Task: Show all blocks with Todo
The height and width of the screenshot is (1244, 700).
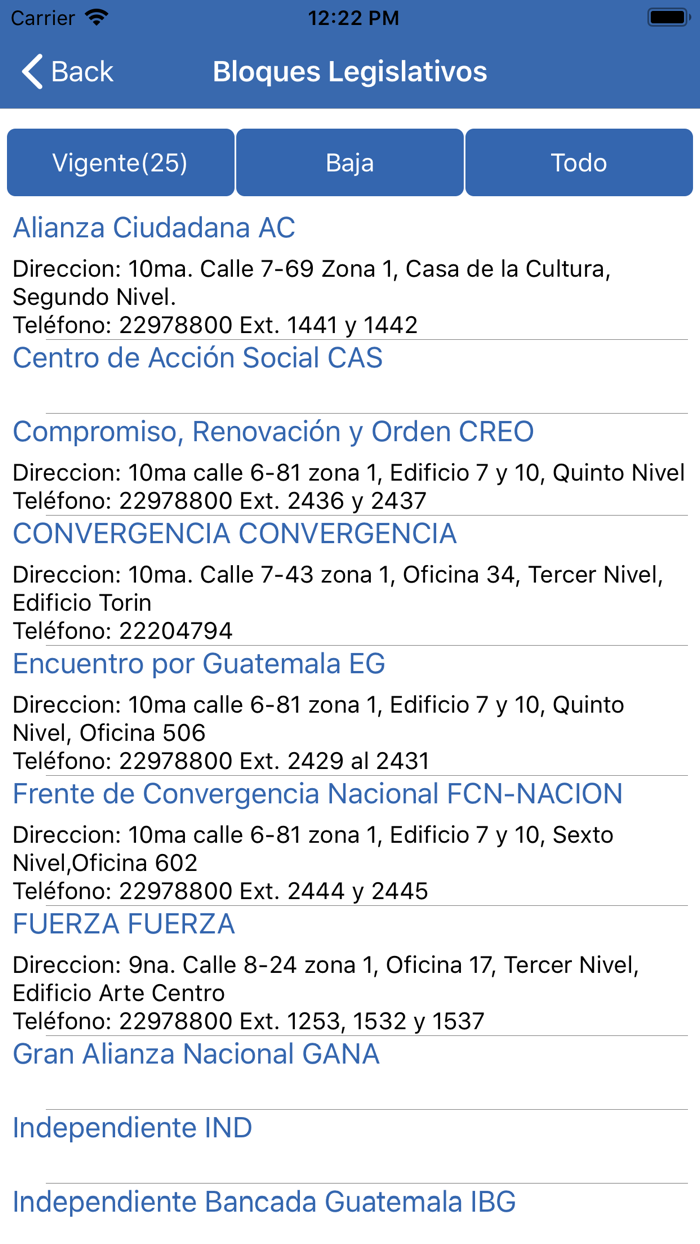Action: (579, 162)
